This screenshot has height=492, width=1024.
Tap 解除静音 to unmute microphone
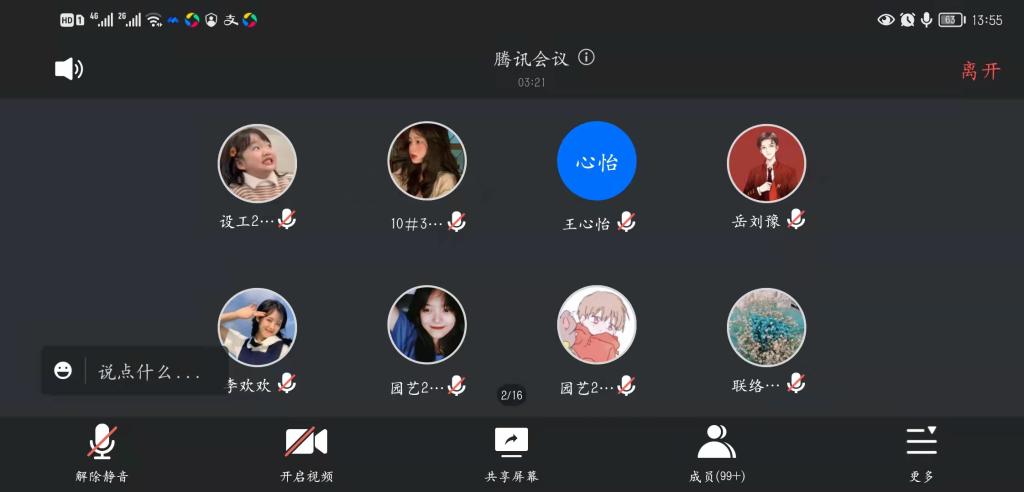click(x=102, y=452)
